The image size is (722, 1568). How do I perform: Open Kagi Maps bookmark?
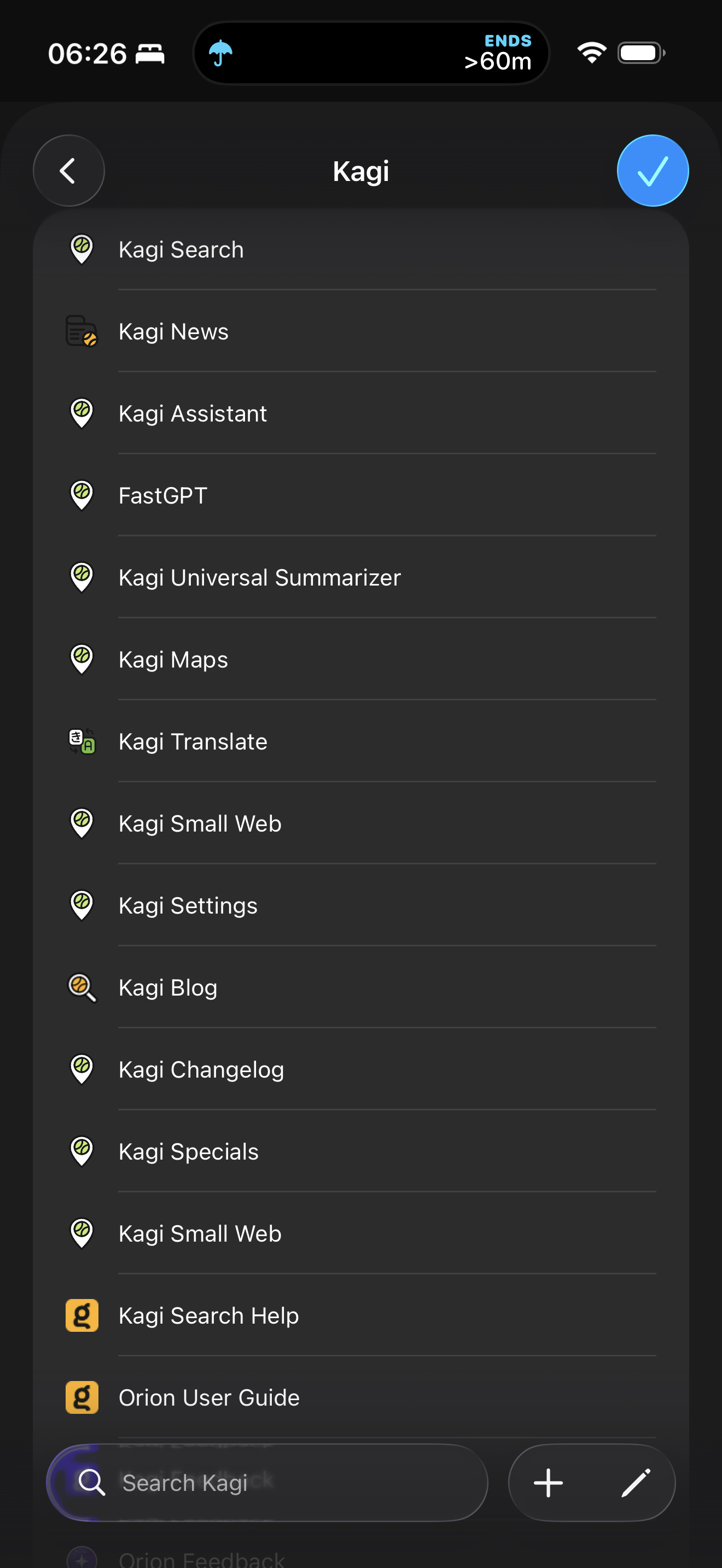173,660
